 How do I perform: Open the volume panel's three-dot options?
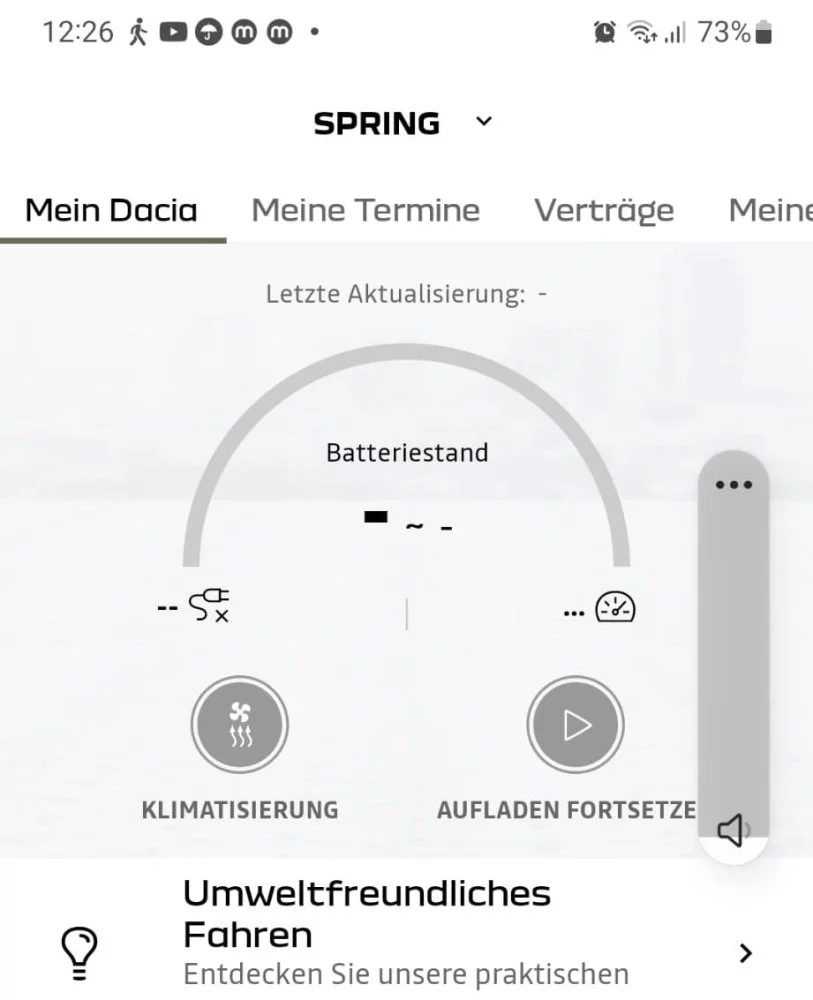click(x=733, y=485)
